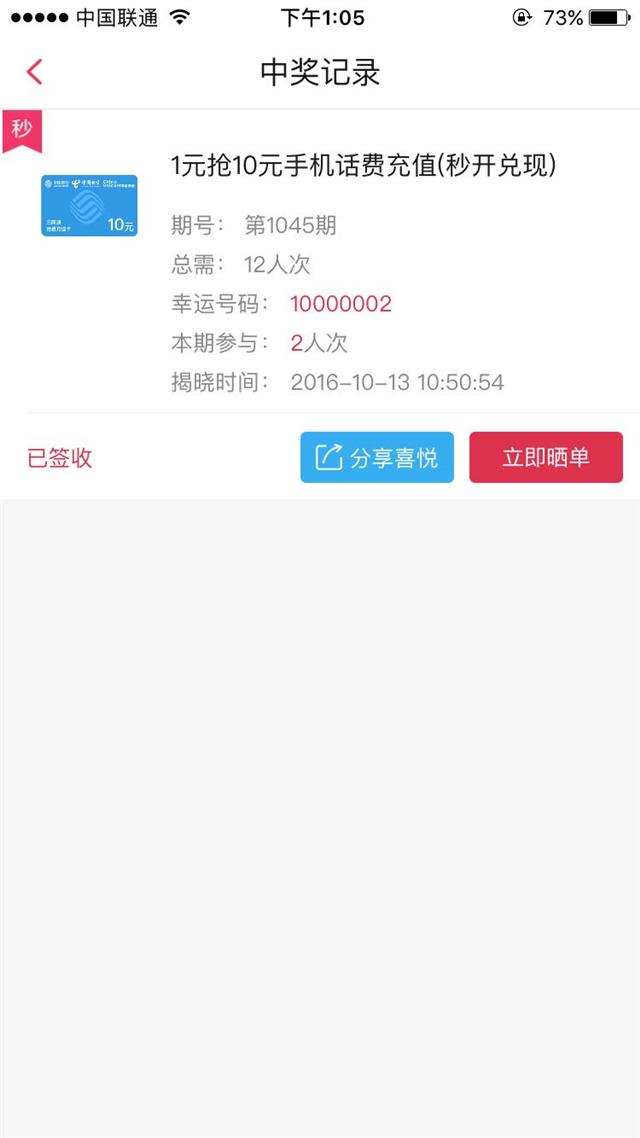640x1138 pixels.
Task: Open the 10元 phone recharge card thumbnail
Action: (89, 205)
